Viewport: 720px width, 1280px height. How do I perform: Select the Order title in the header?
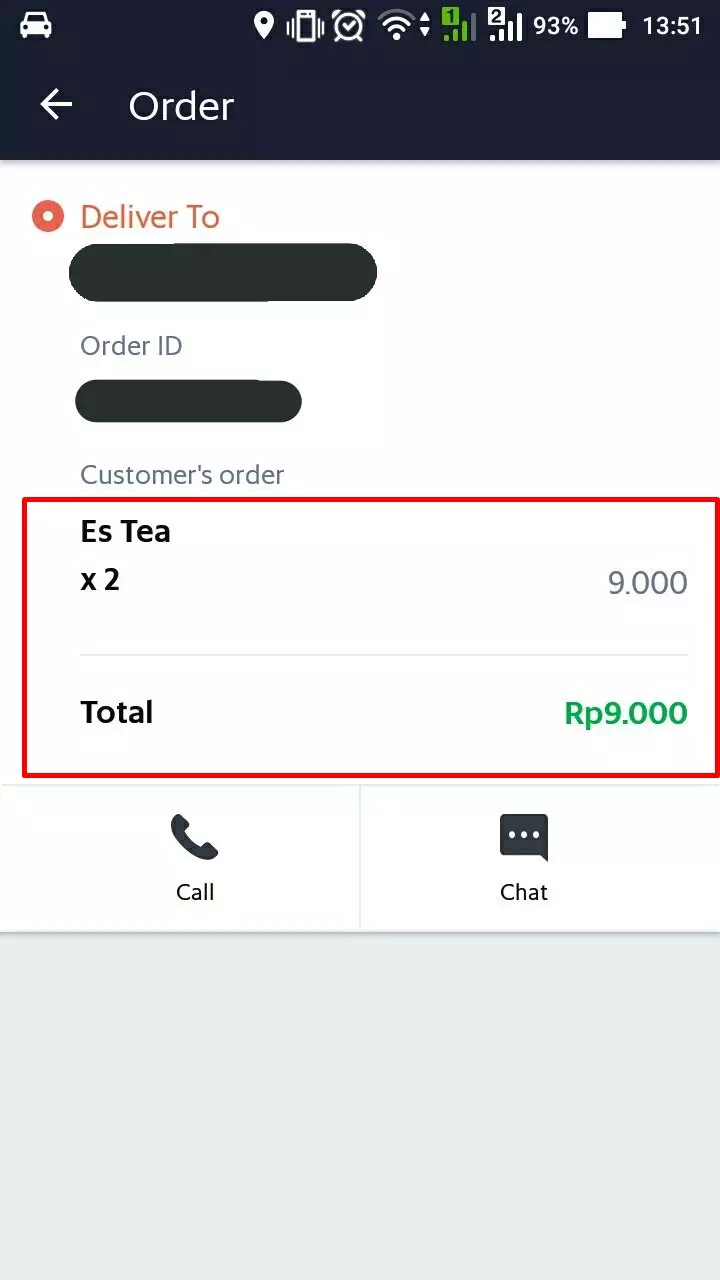click(180, 105)
